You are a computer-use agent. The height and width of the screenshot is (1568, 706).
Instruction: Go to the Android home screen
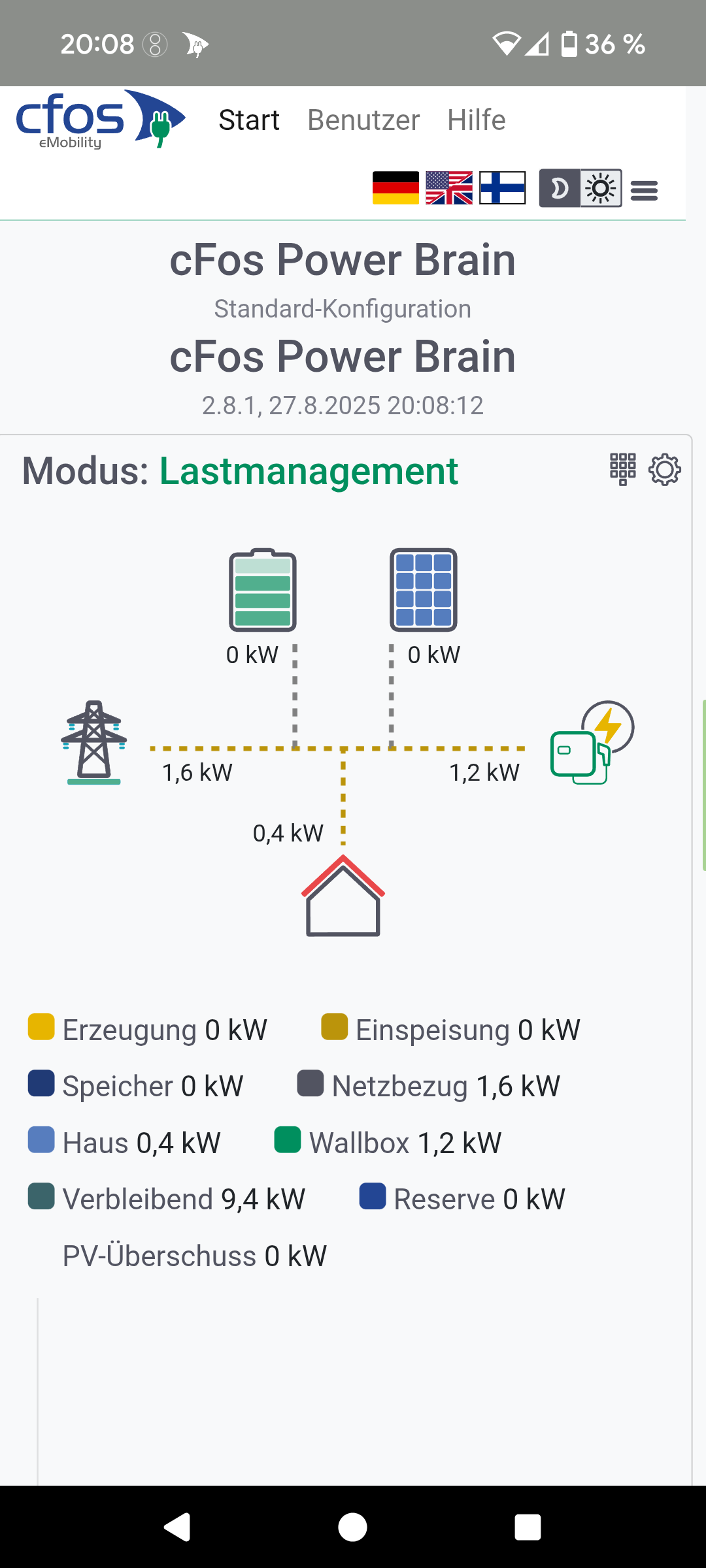click(x=352, y=1527)
